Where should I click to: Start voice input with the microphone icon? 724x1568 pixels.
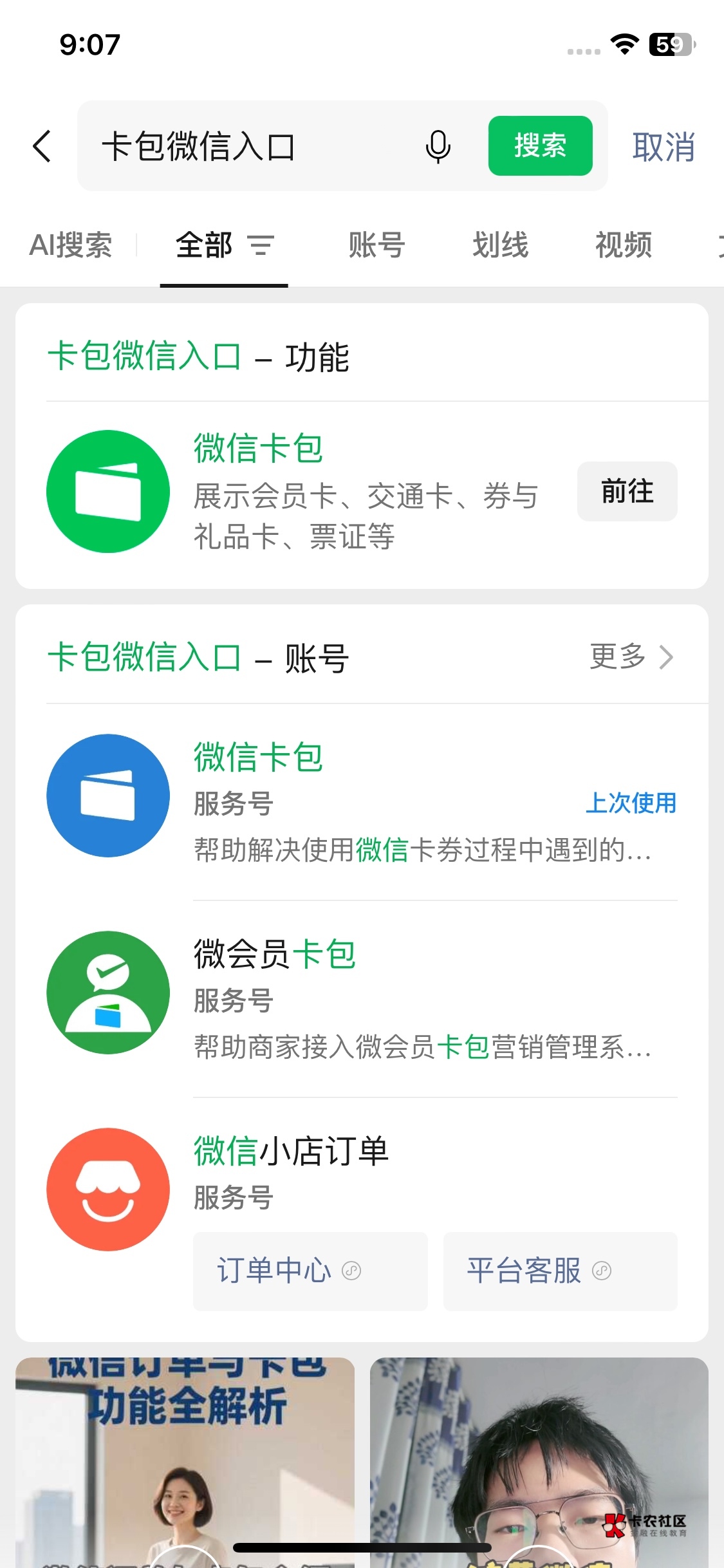(438, 146)
